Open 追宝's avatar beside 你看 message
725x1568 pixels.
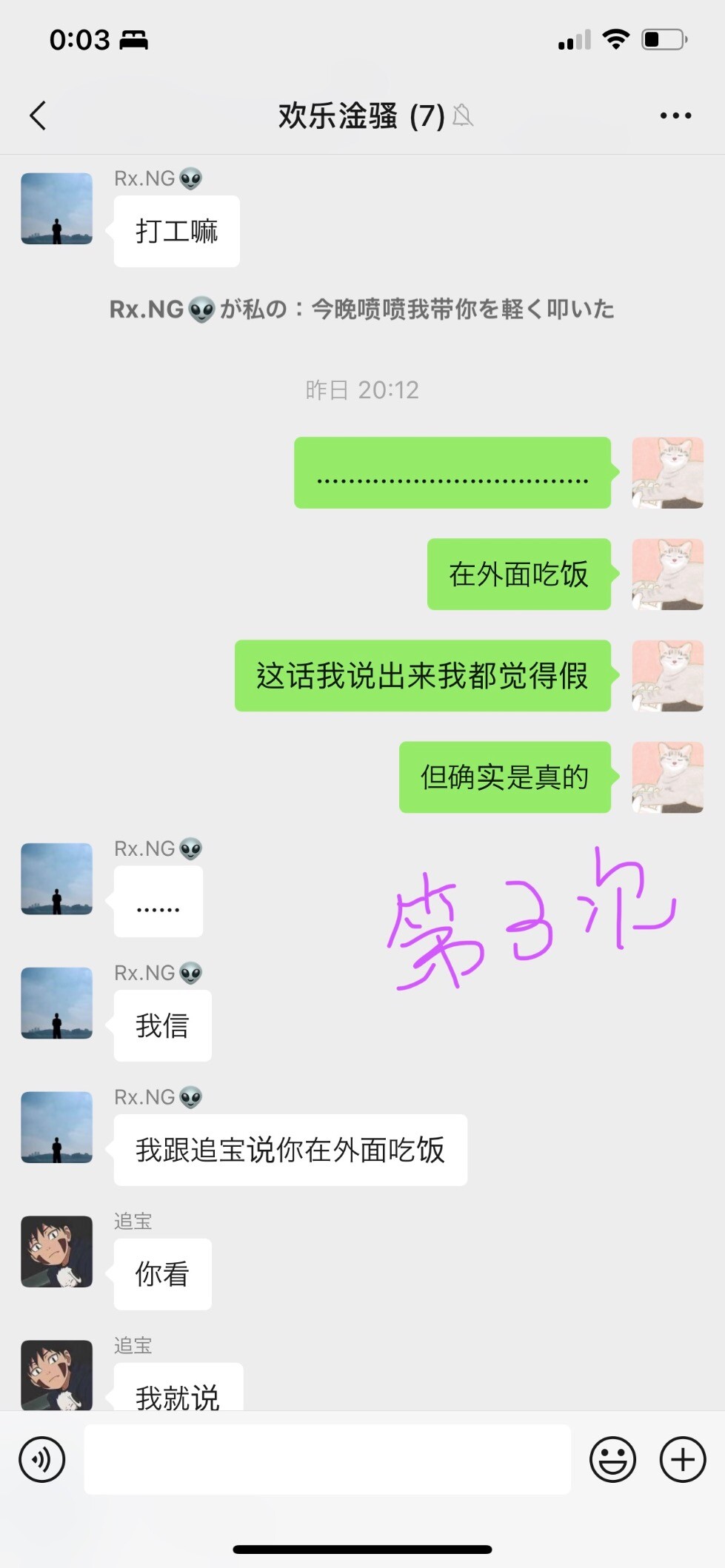57,1251
